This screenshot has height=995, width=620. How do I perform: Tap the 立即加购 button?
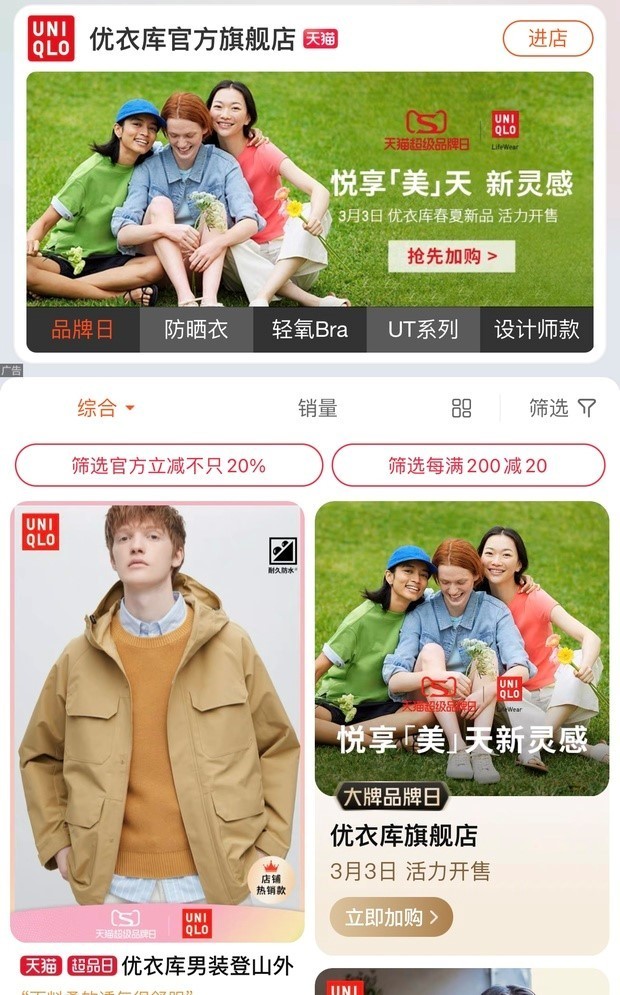point(392,916)
